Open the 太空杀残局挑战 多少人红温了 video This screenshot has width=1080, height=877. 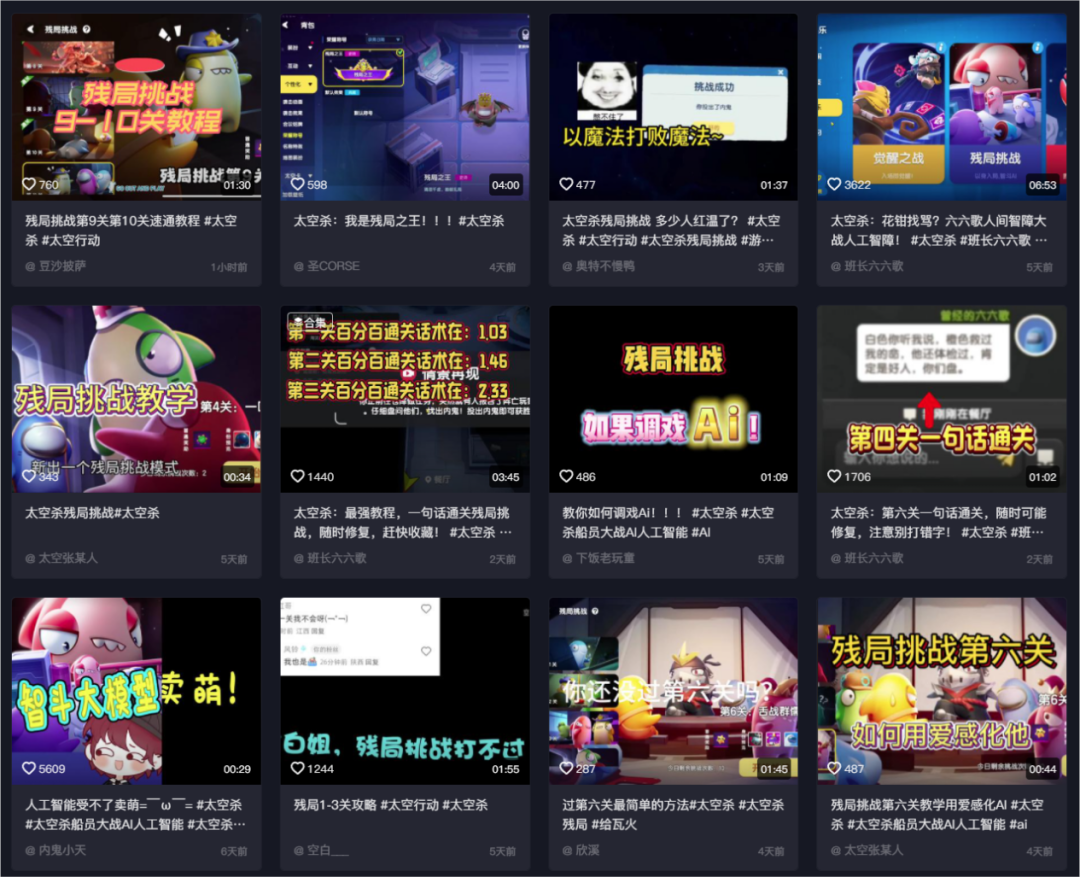[x=673, y=107]
